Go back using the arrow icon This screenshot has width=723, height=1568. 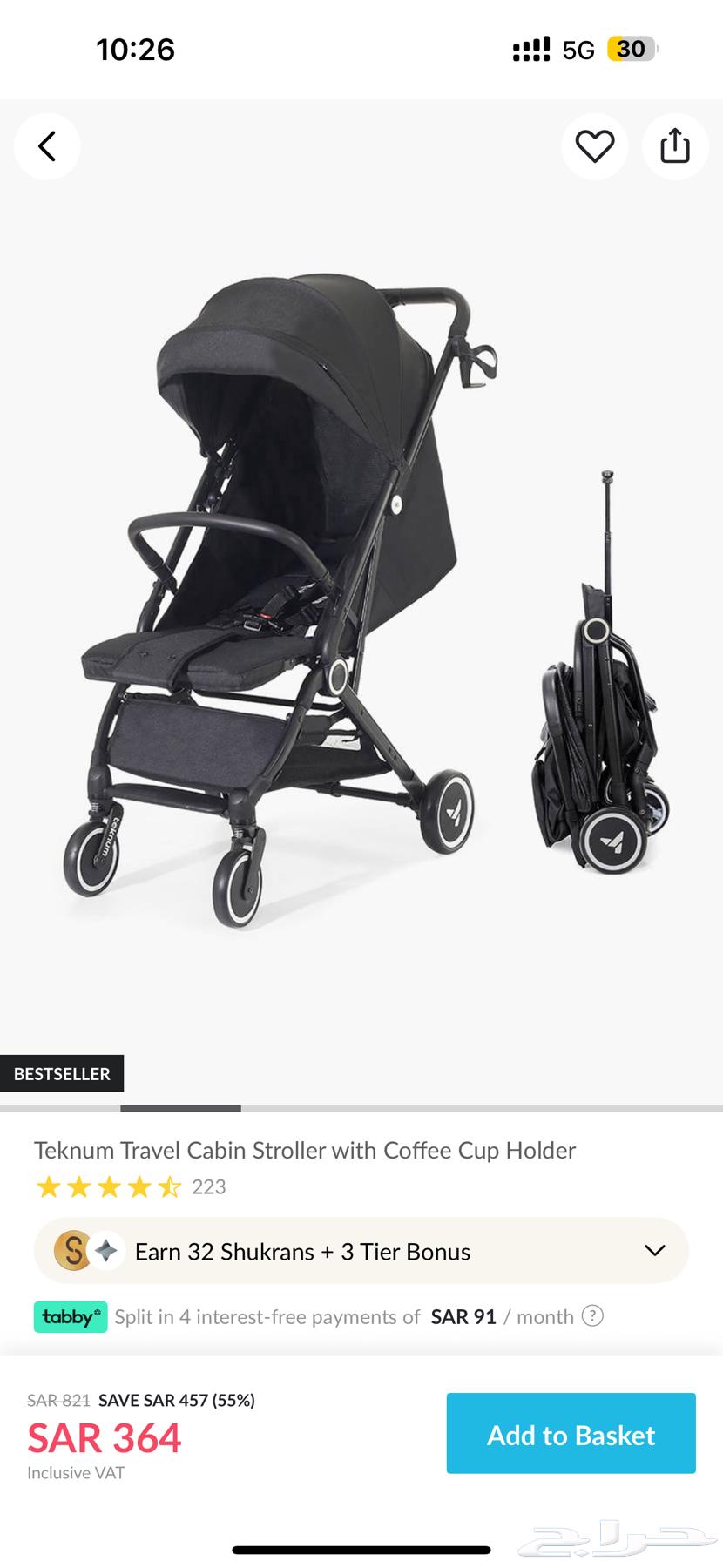(x=47, y=146)
